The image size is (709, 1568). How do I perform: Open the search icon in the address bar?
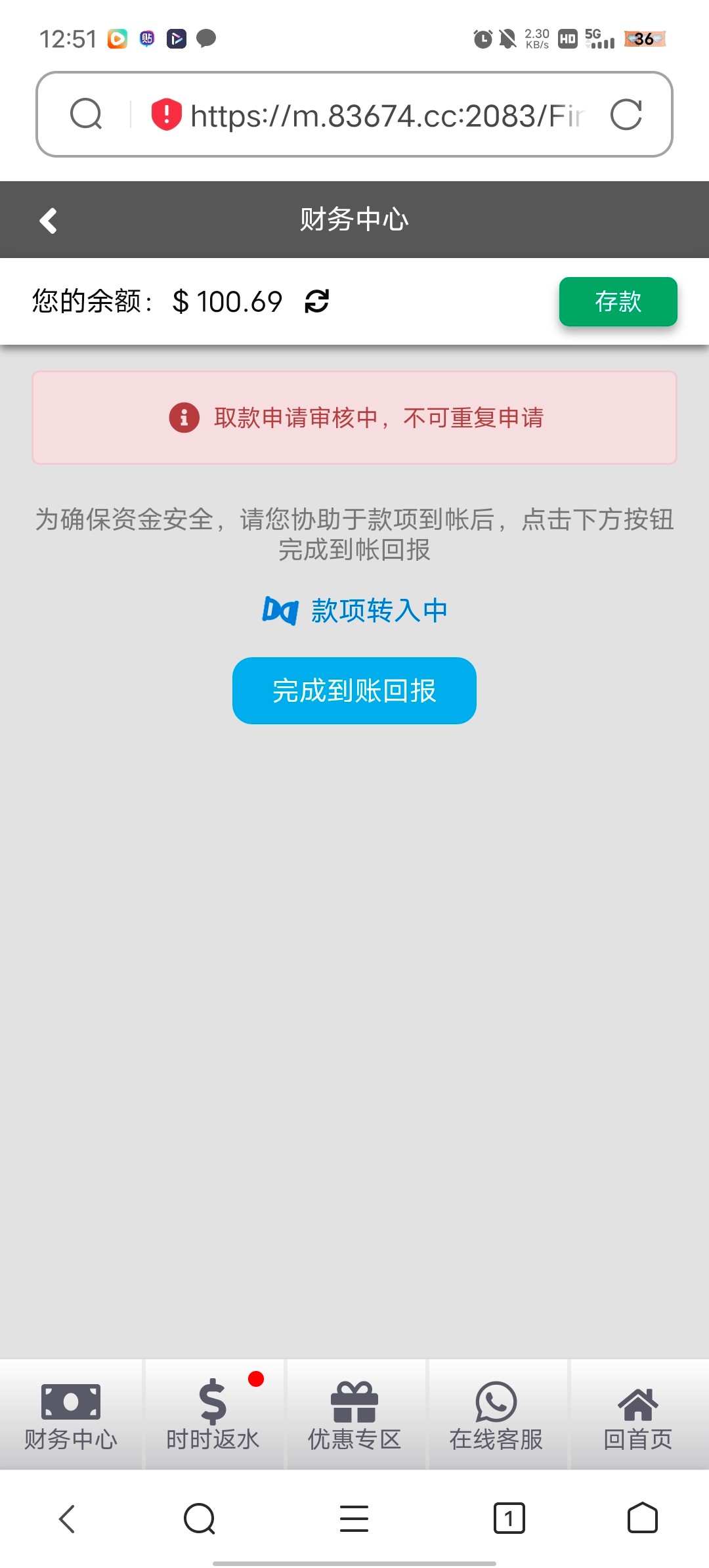[x=86, y=113]
